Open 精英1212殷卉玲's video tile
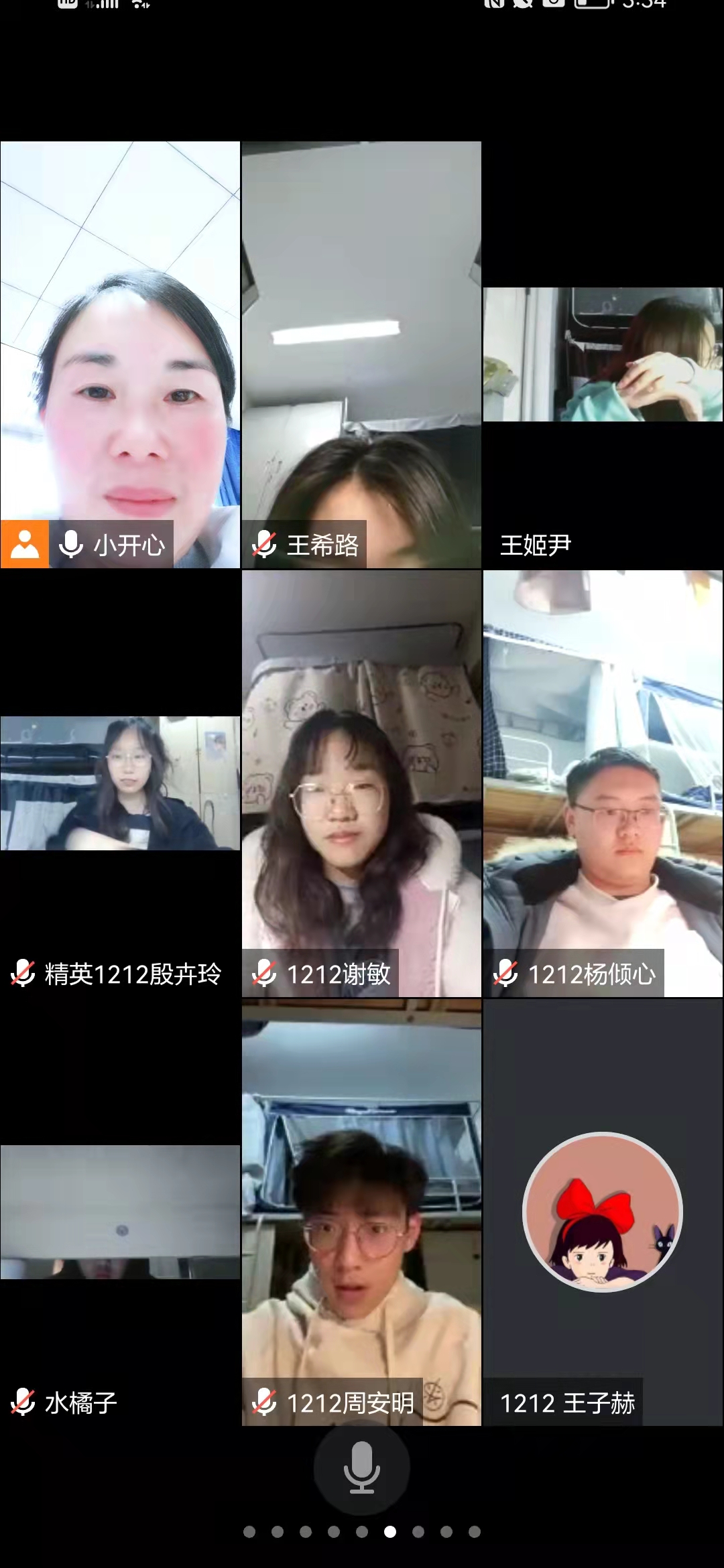This screenshot has width=724, height=1568. pyautogui.click(x=120, y=783)
